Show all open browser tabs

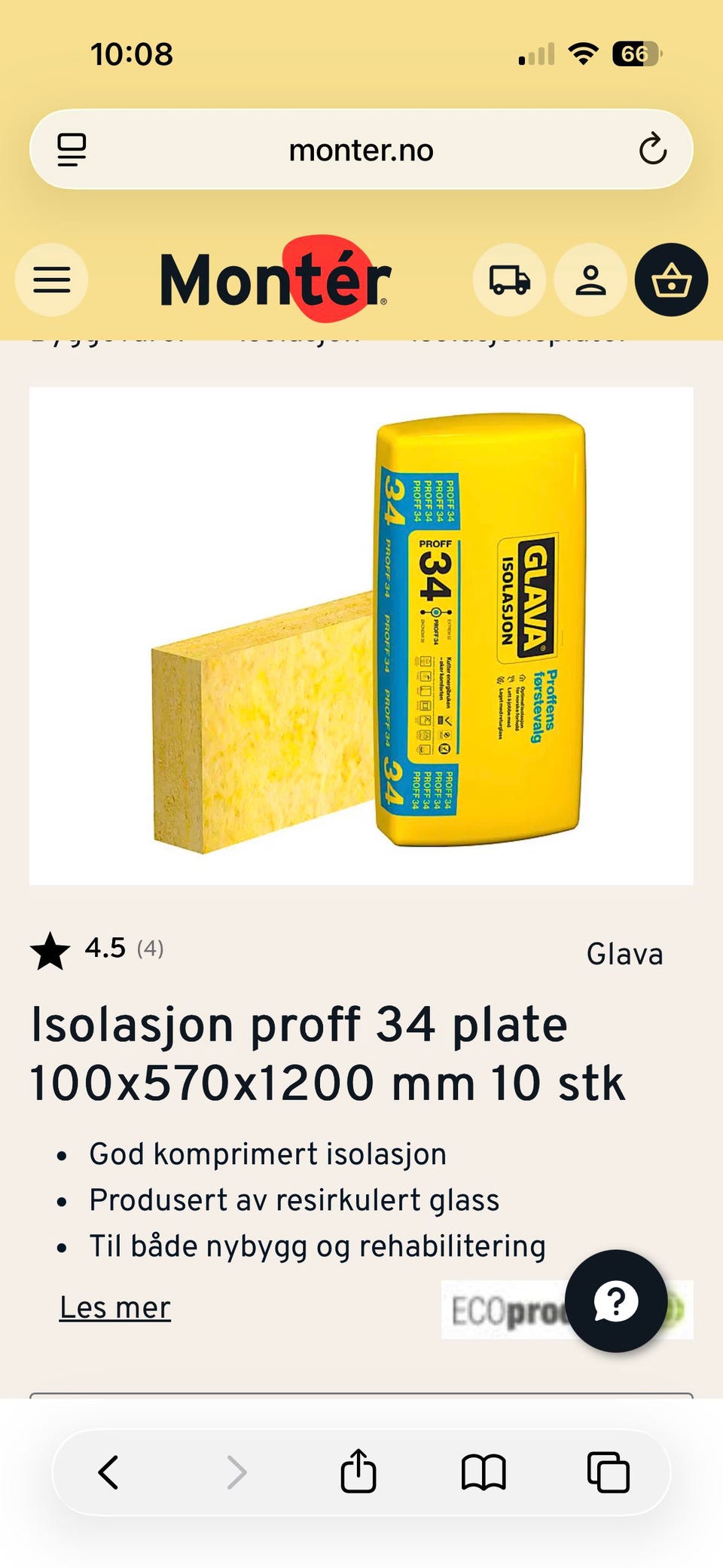pyautogui.click(x=608, y=1472)
